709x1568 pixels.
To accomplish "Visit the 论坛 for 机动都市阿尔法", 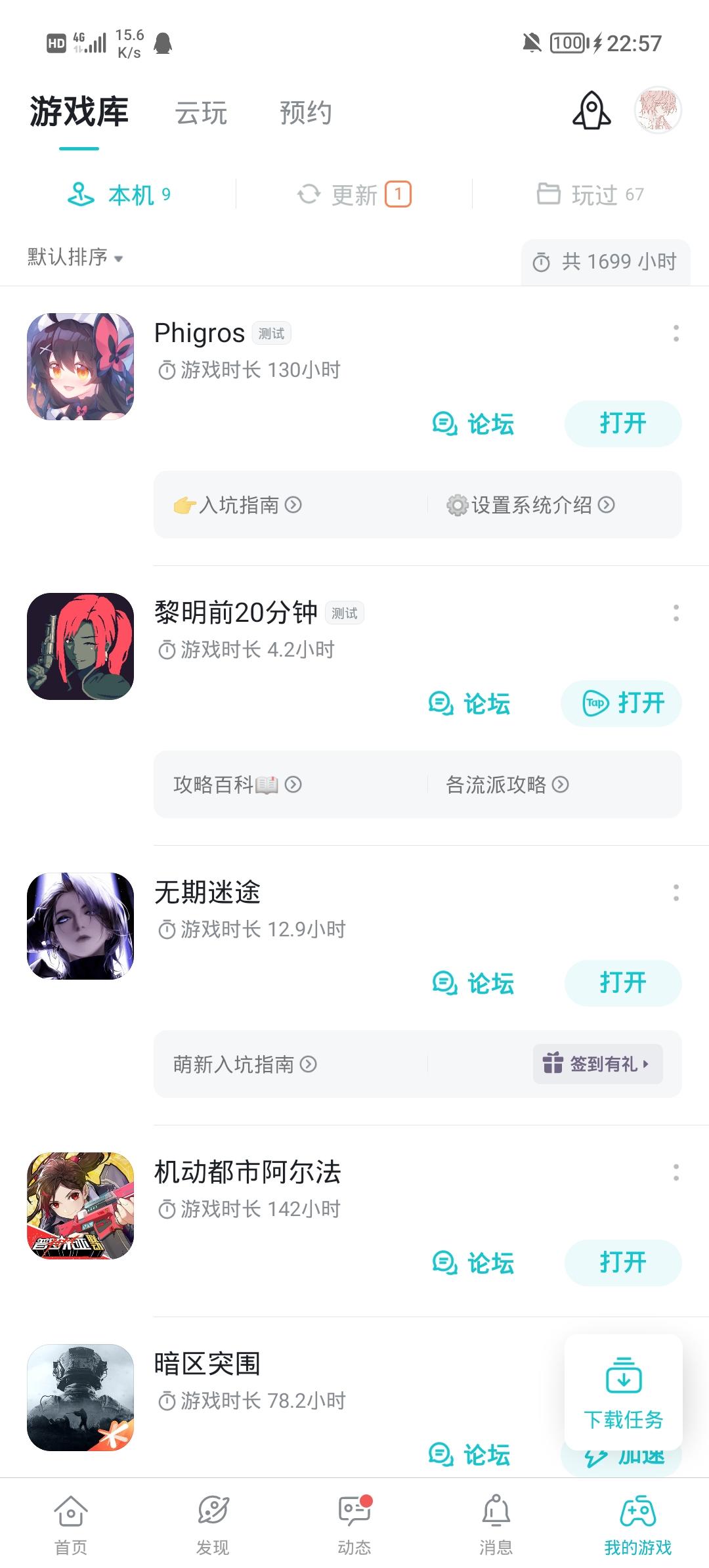I will 473,1263.
